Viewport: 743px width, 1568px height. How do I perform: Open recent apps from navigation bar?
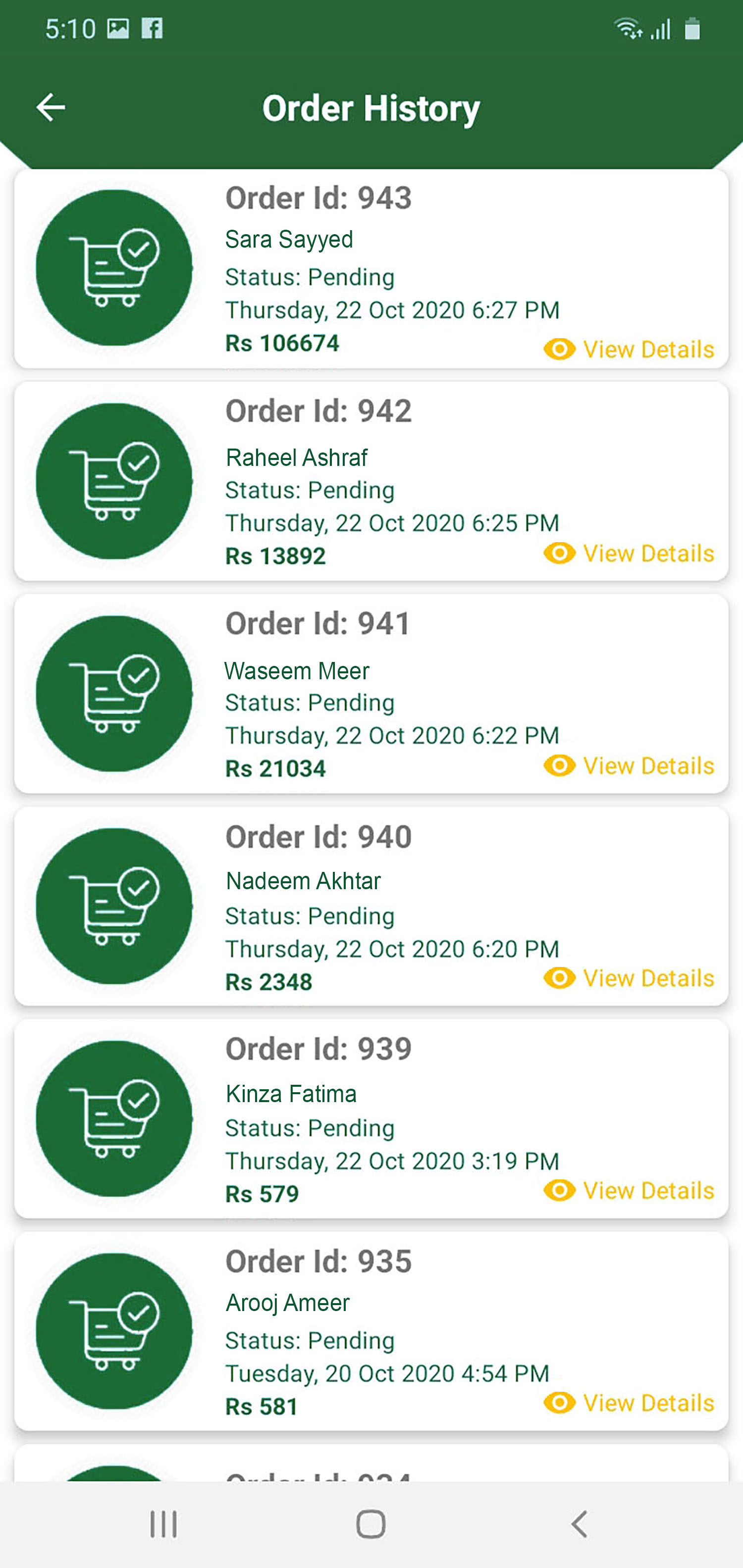pos(163,1525)
